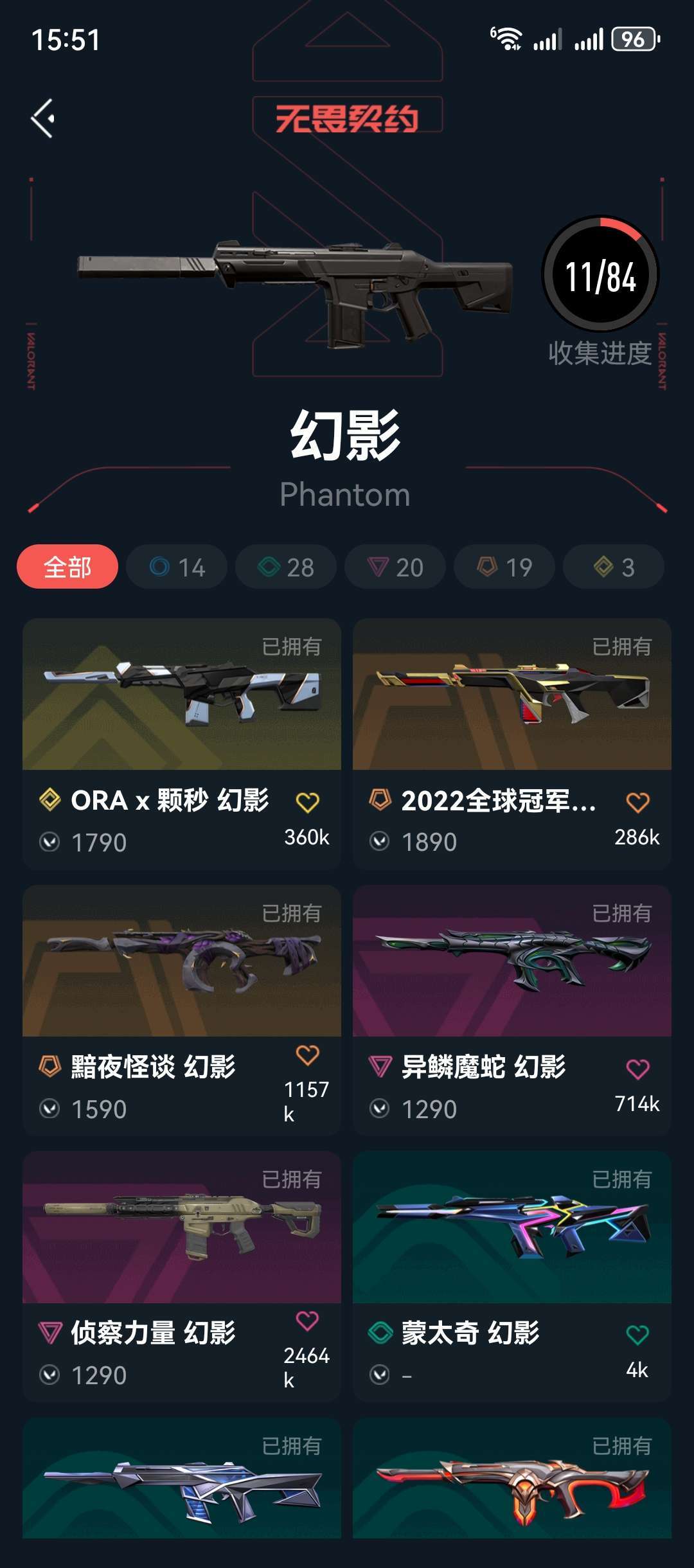Image resolution: width=694 pixels, height=1568 pixels.
Task: Like the 黯夜怪谈 幻影 skin
Action: click(x=307, y=1055)
